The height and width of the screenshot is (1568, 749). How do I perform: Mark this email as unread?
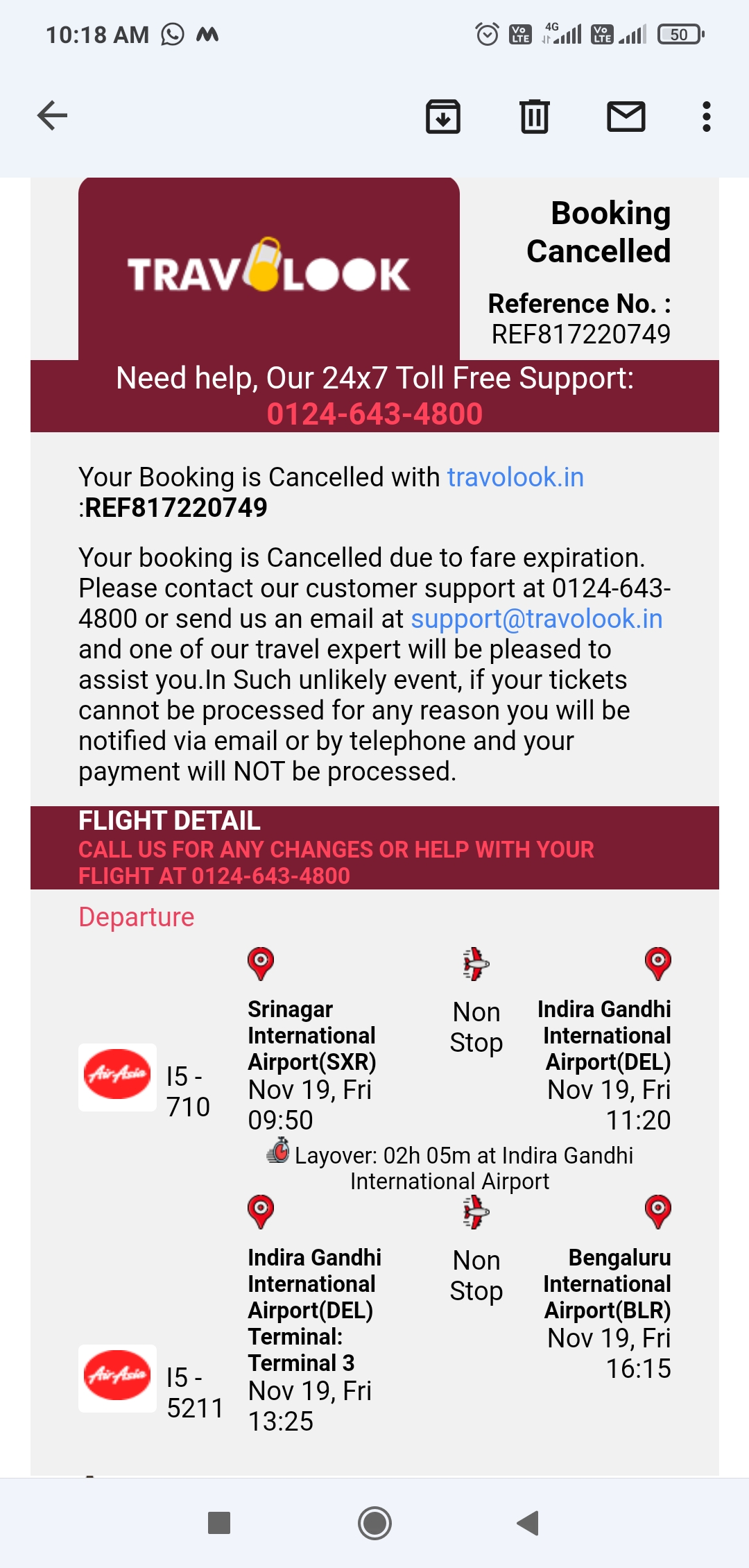coord(626,116)
